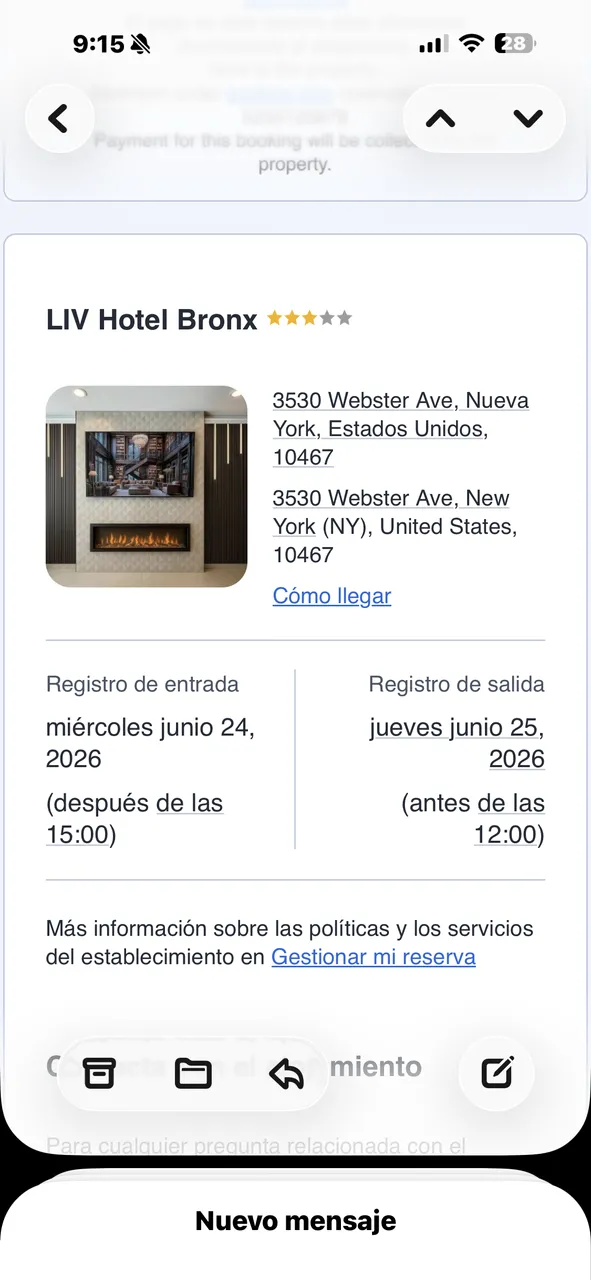Jump to the previous message arrow
Screen dimensions: 591x1280
(440, 119)
